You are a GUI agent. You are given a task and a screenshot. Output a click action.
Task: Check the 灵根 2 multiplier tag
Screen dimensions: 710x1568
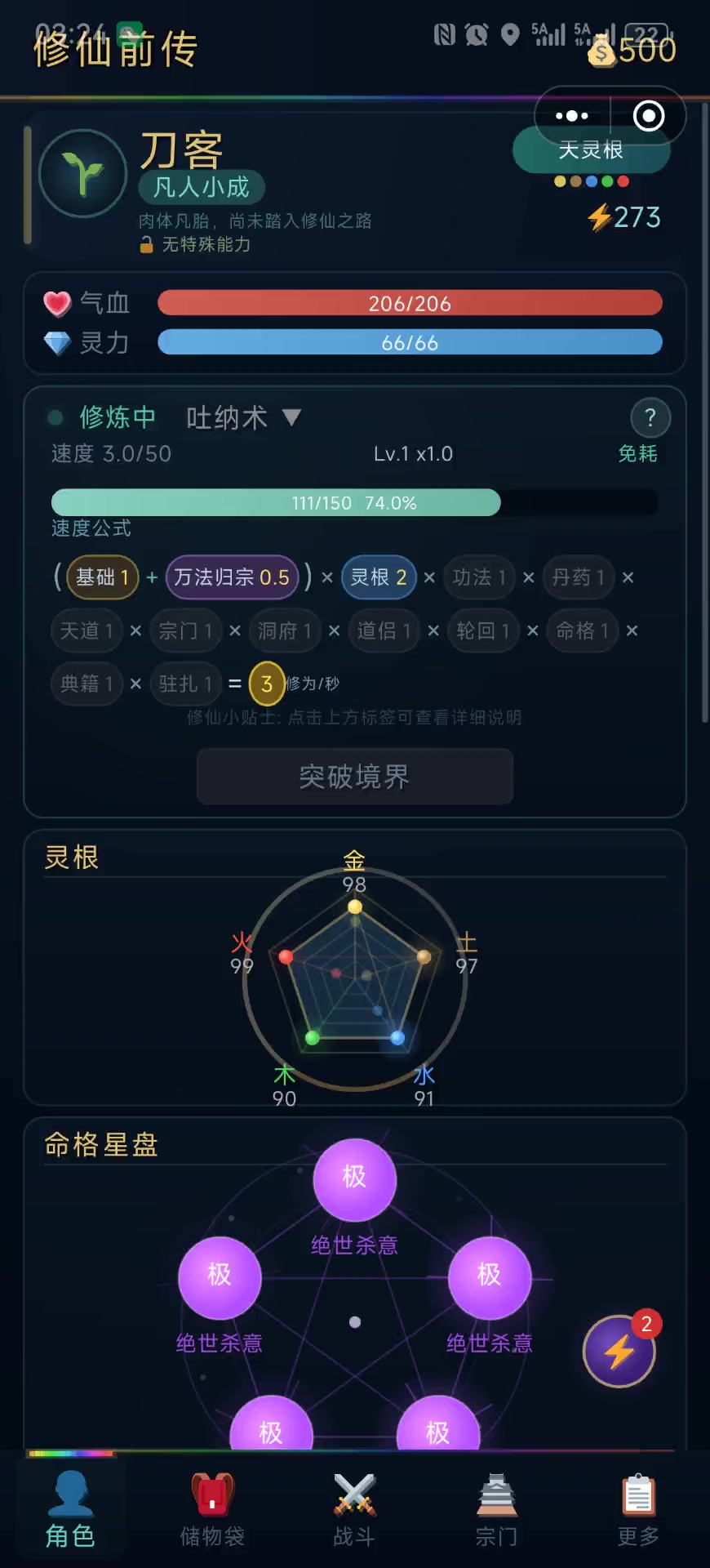[379, 577]
